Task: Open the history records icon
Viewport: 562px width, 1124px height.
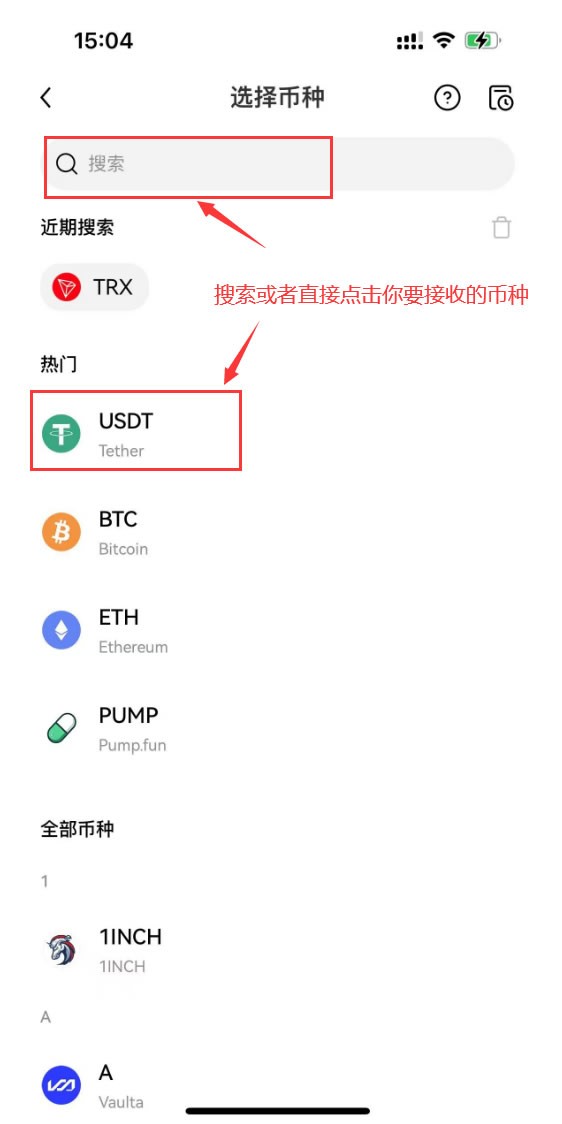Action: (501, 97)
